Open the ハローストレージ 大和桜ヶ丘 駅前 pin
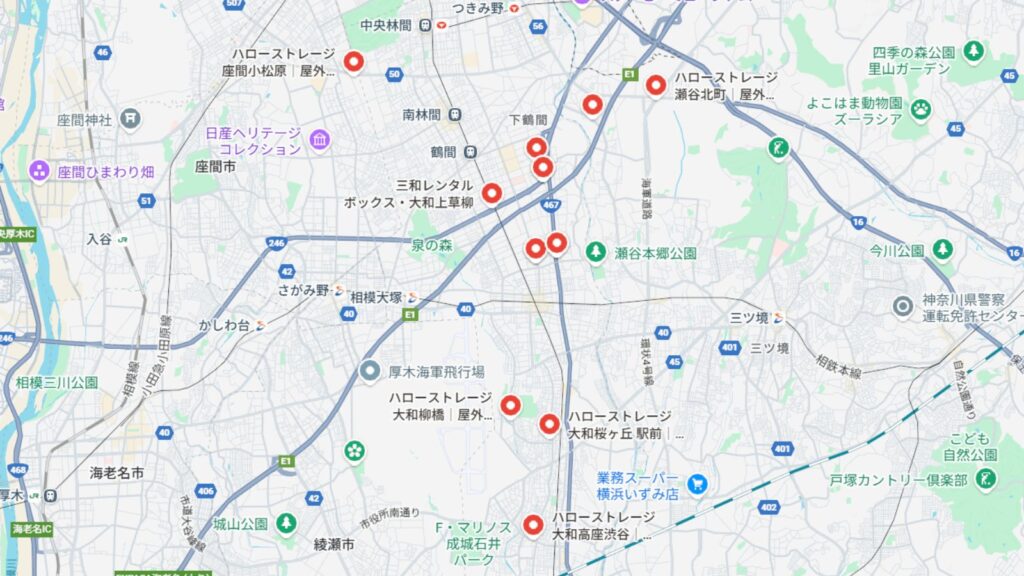 [x=549, y=424]
